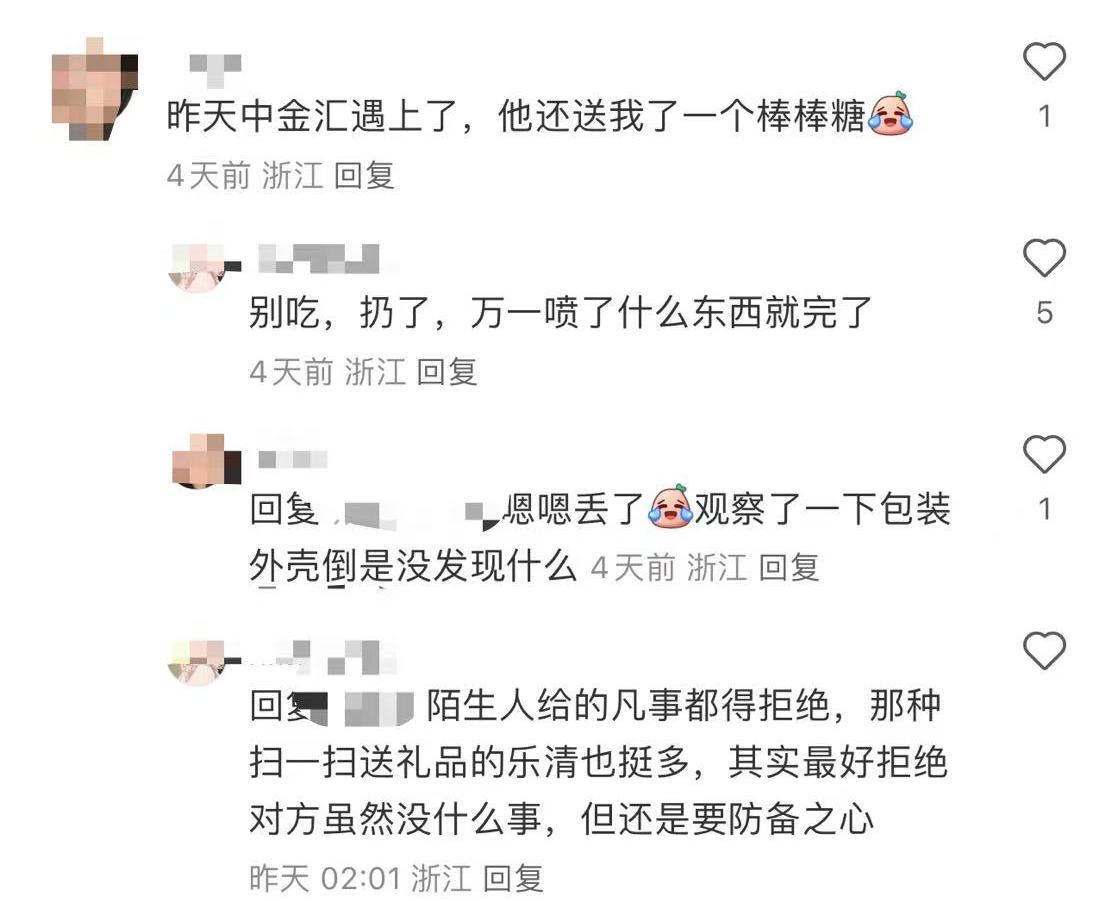The width and height of the screenshot is (1112, 901).
Task: Like the comment about 棒棒糖 from 中金汇
Action: tap(1045, 64)
